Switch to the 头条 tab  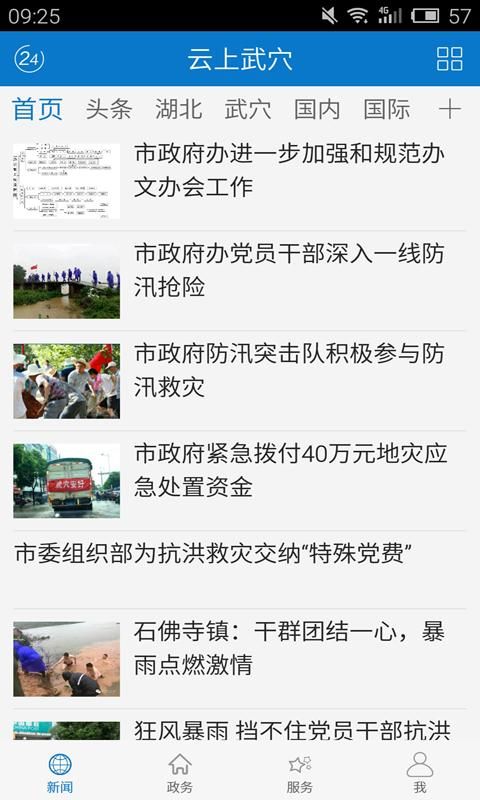coord(109,109)
